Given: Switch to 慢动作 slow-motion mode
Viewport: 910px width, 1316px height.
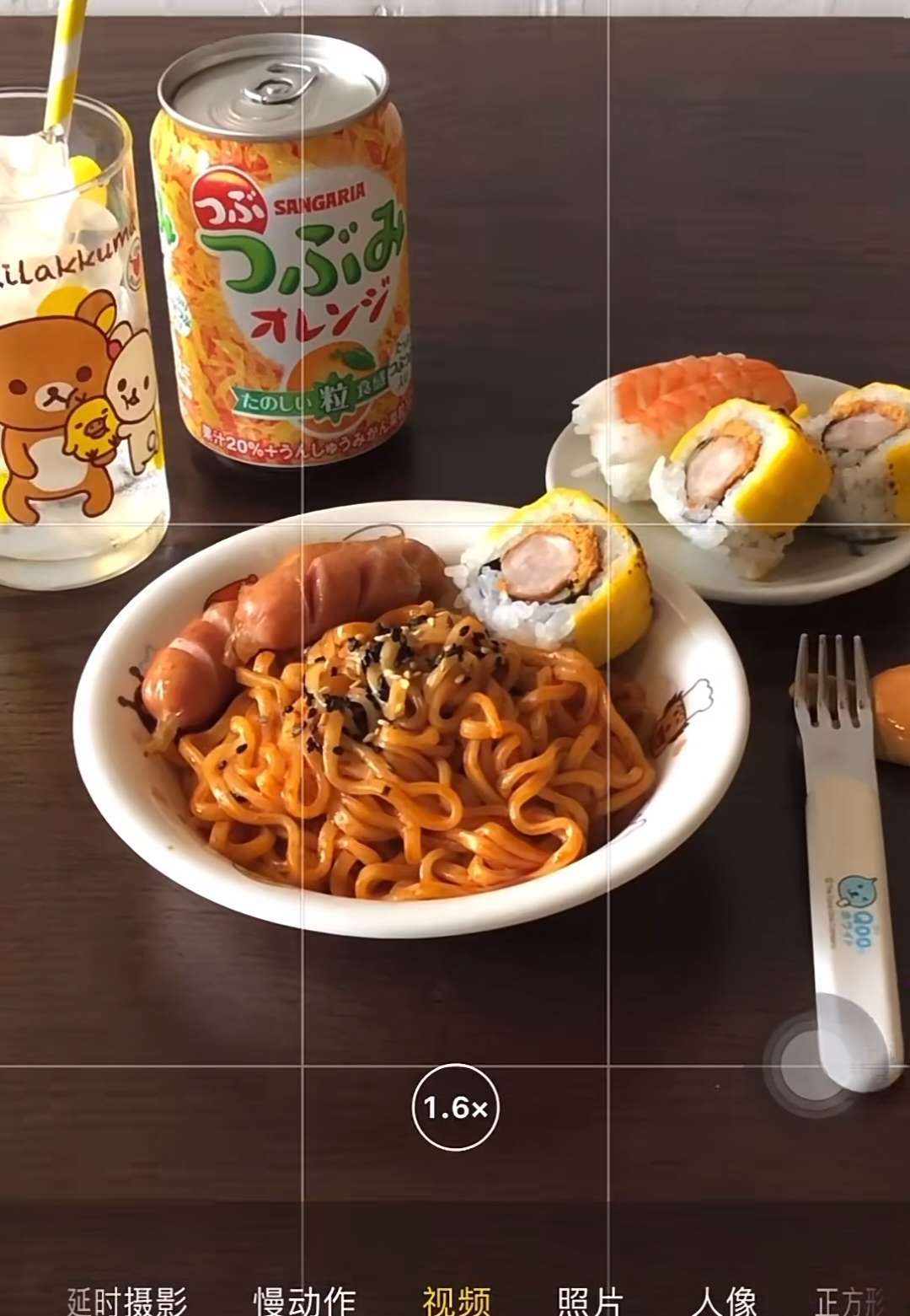Looking at the screenshot, I should pos(305,1301).
